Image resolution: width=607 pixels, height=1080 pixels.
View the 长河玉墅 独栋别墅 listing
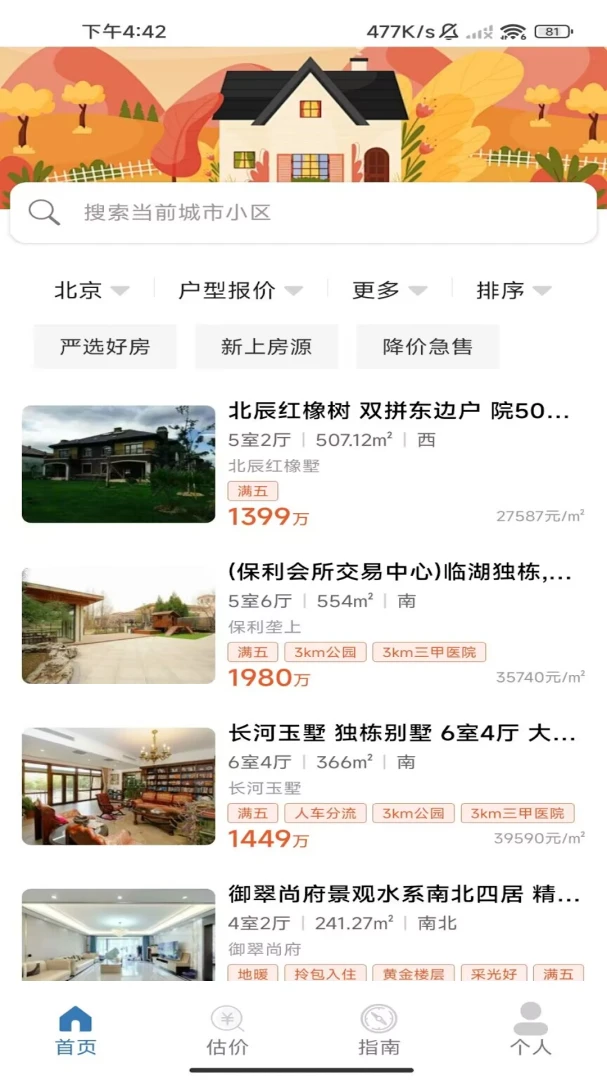point(303,787)
